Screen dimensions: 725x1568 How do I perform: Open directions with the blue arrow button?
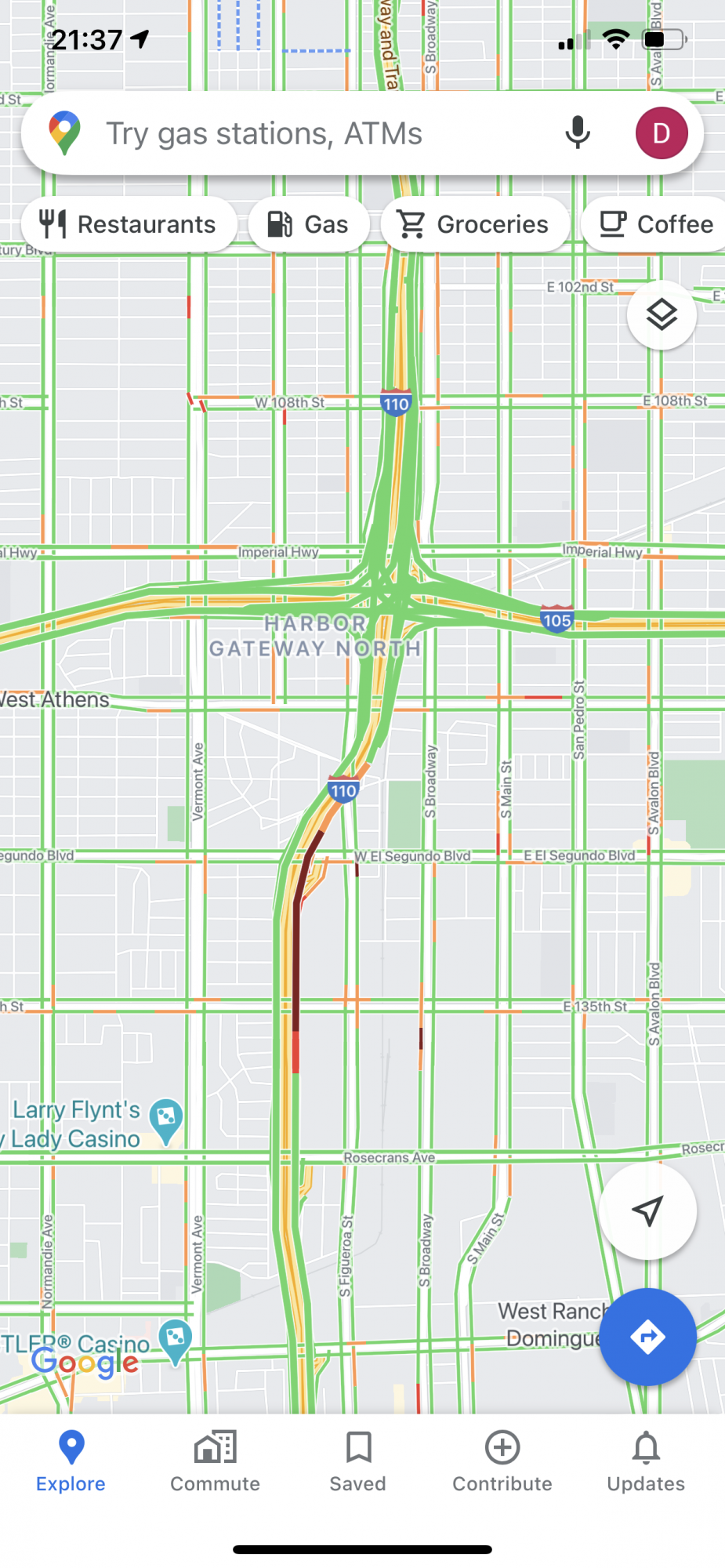tap(647, 1337)
